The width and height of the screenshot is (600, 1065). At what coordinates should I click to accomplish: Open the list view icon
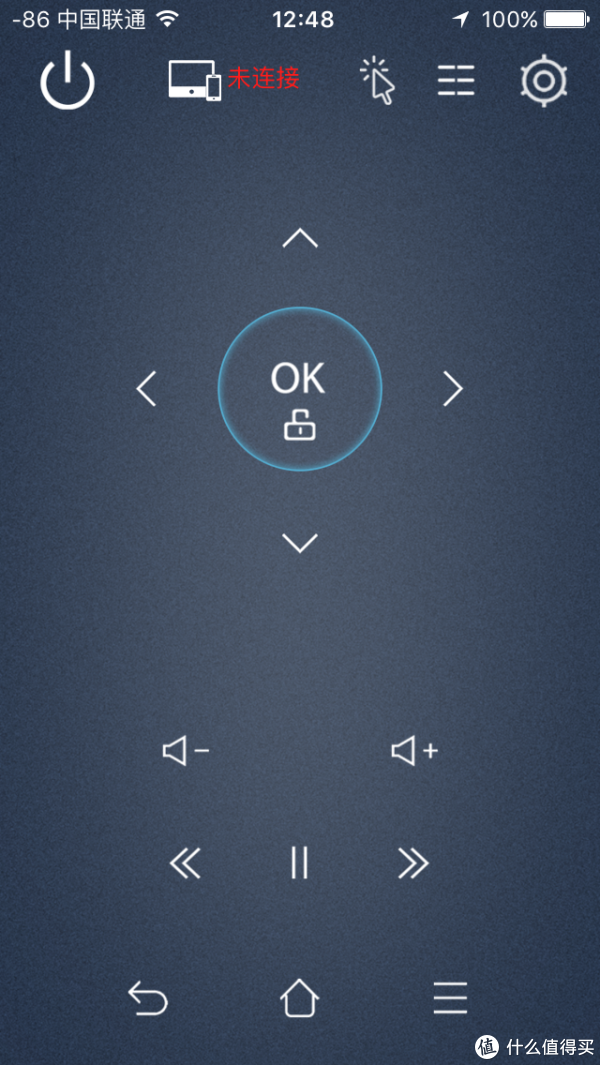point(456,82)
